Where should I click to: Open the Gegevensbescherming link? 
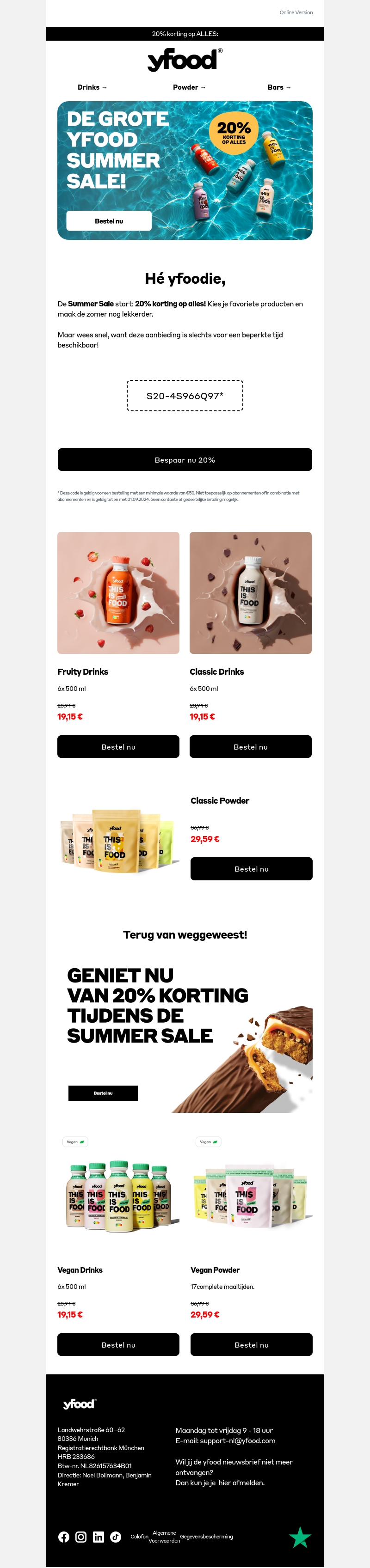coord(207,1537)
